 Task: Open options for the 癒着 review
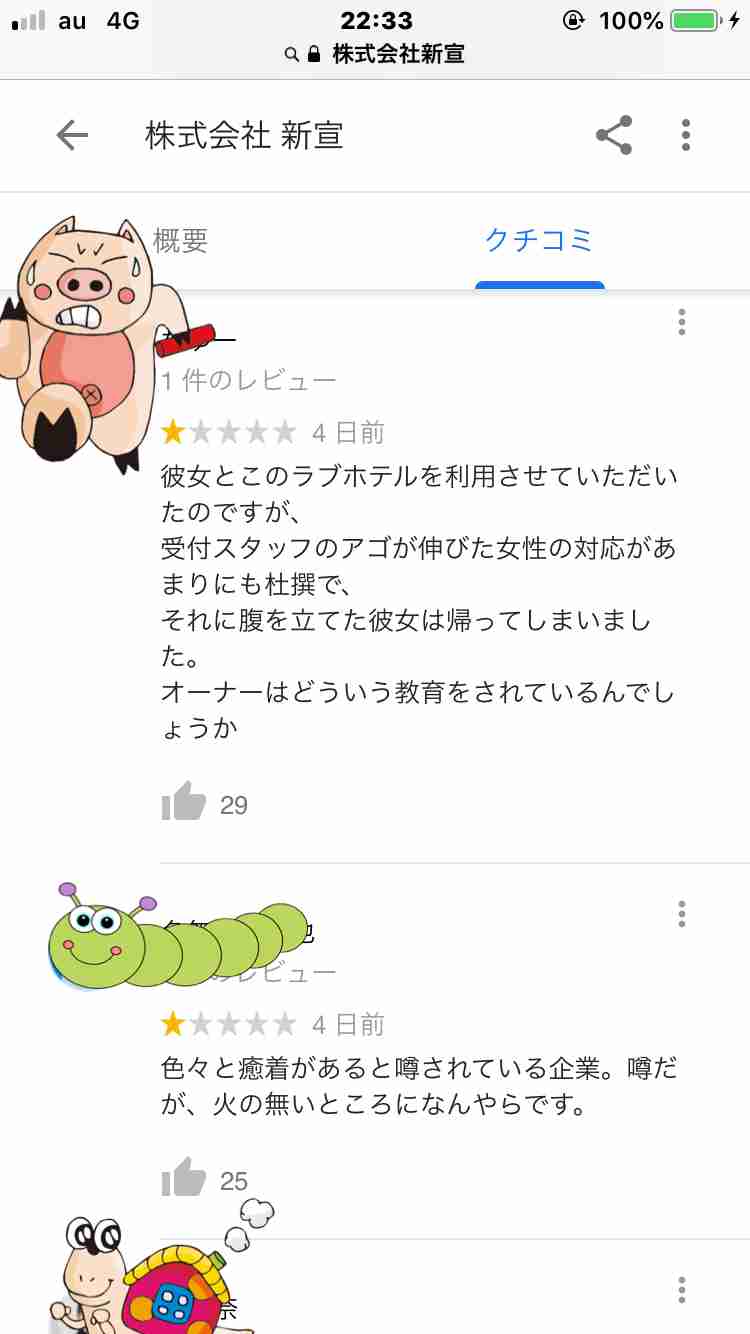(x=681, y=914)
